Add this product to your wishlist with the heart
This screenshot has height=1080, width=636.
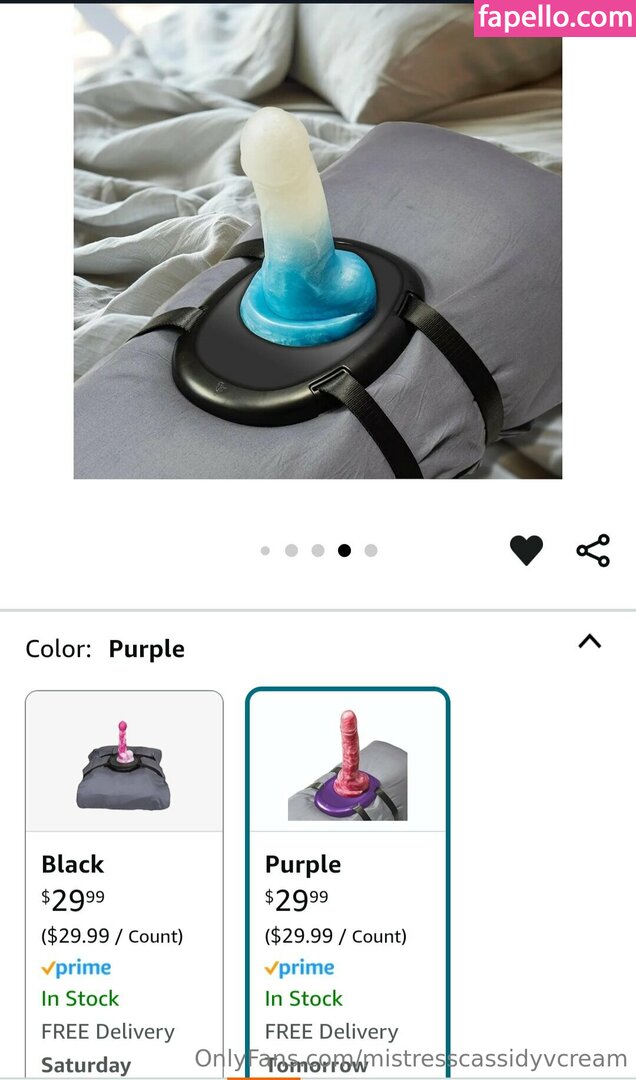pyautogui.click(x=526, y=550)
